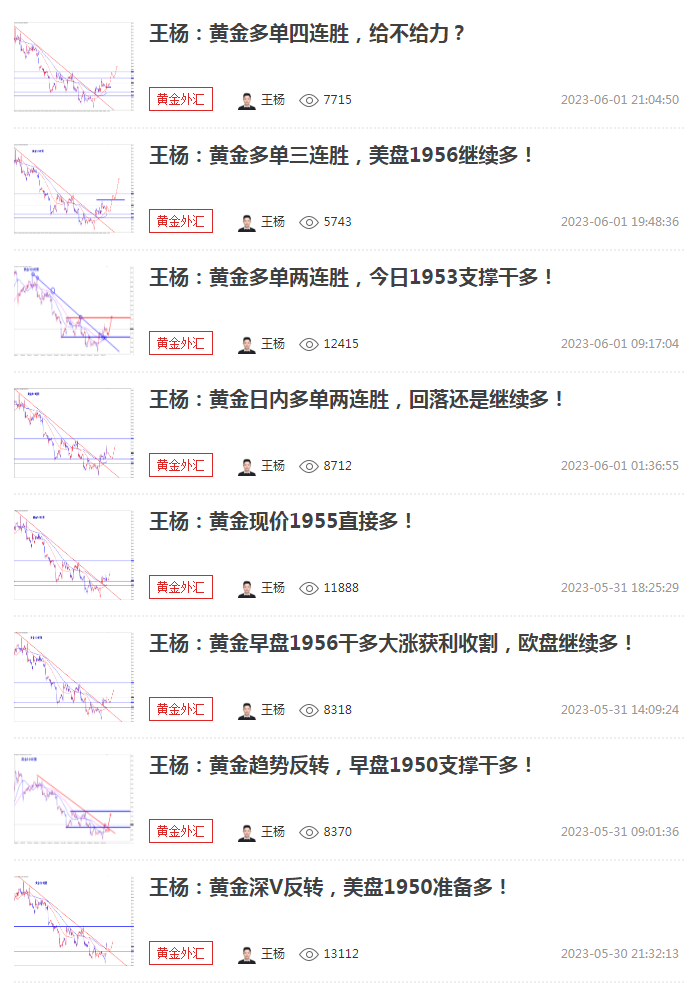Open article 黄金现价1955直接多!

tap(282, 522)
